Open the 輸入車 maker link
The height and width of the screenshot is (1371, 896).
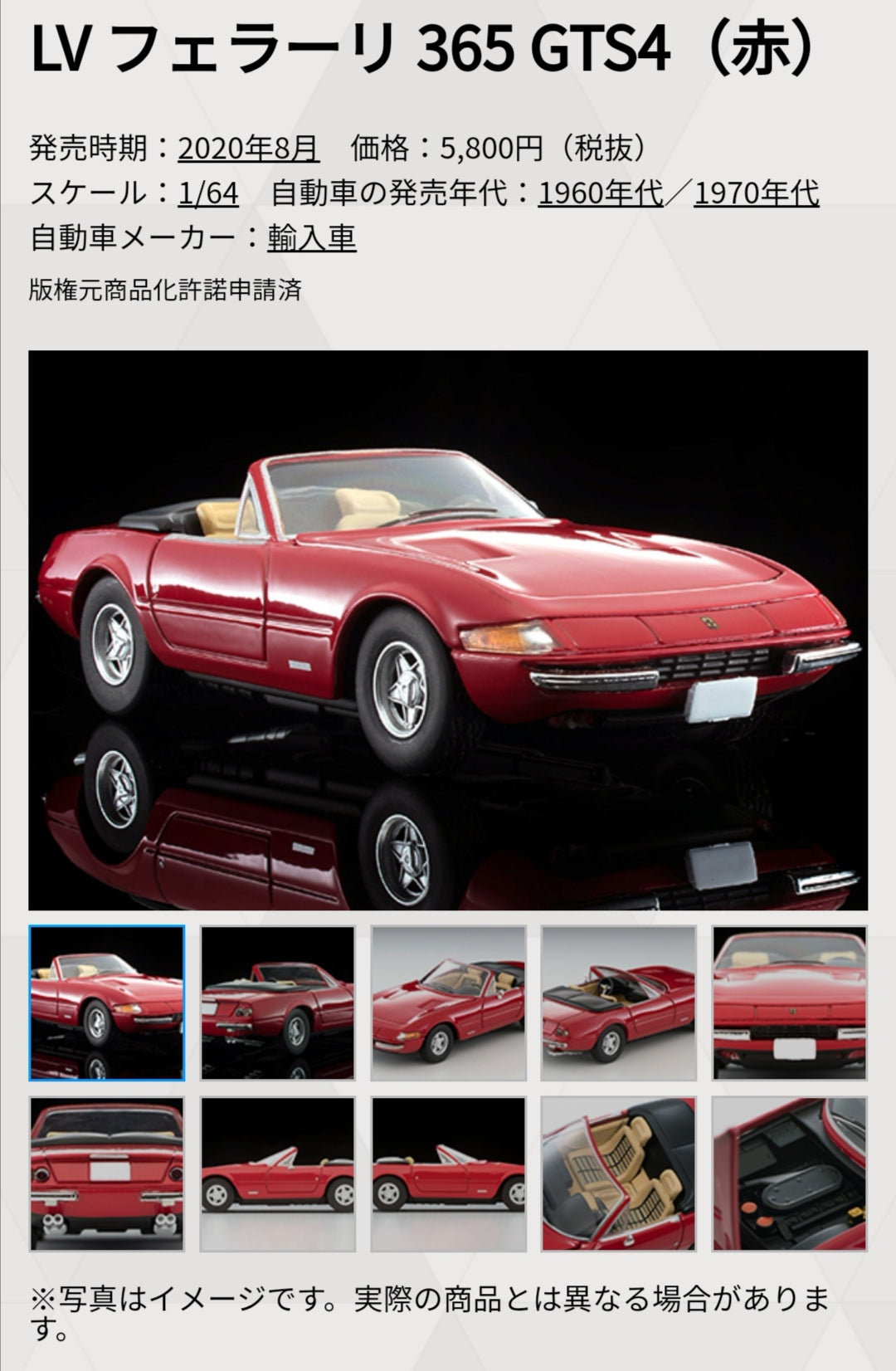311,238
